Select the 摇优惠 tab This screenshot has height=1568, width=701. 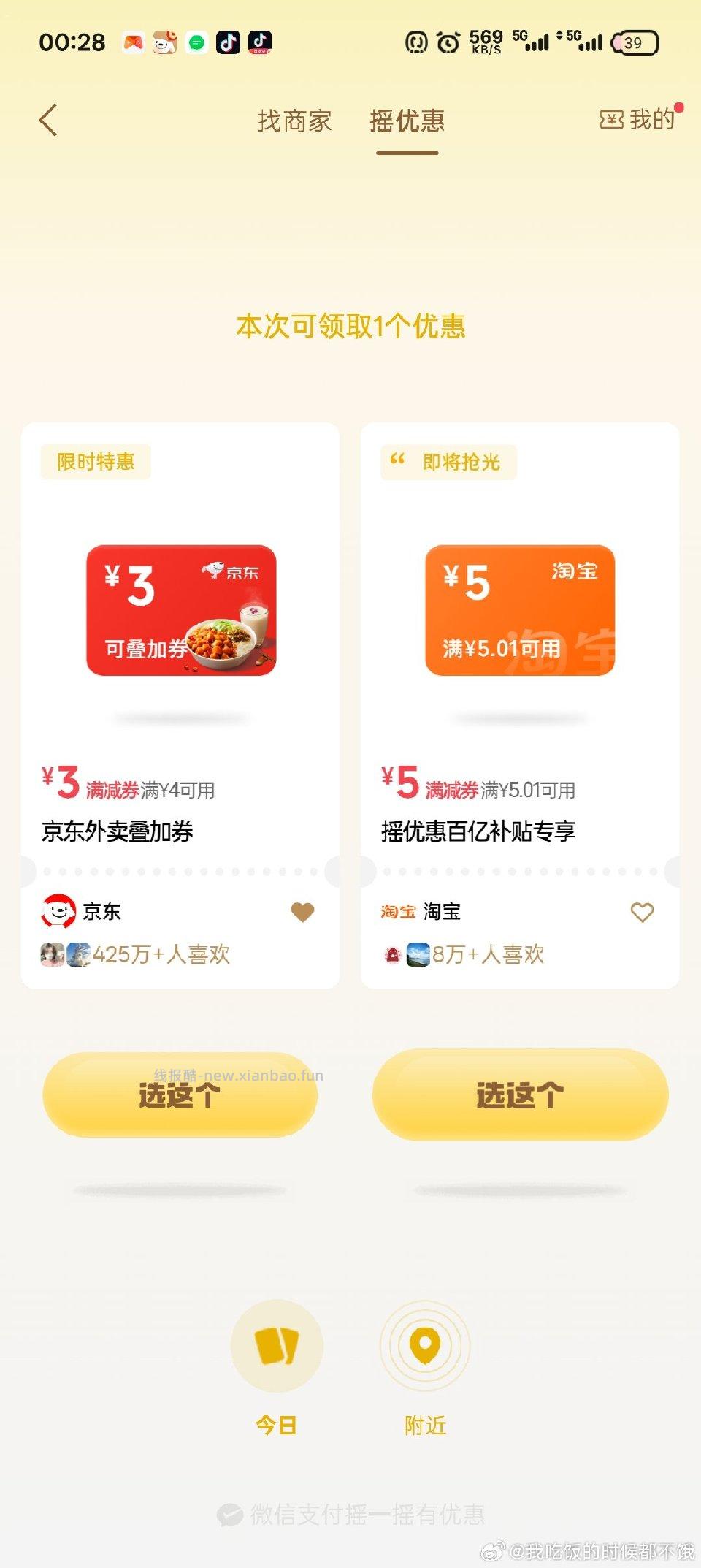pyautogui.click(x=406, y=121)
